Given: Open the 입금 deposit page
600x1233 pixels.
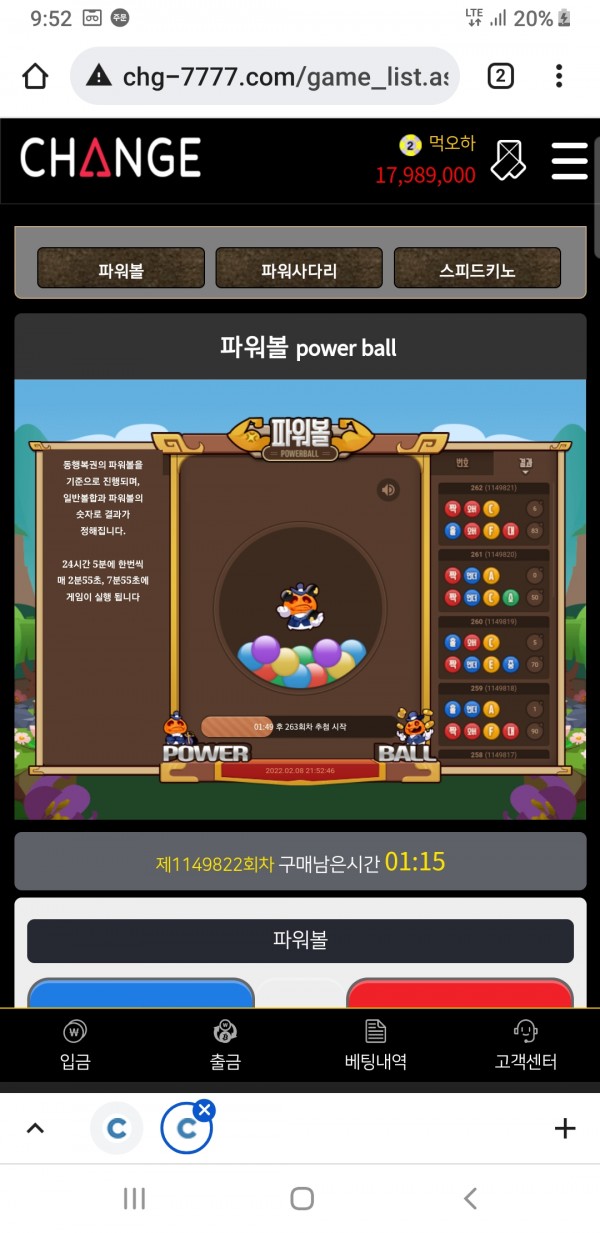Looking at the screenshot, I should tap(75, 1045).
